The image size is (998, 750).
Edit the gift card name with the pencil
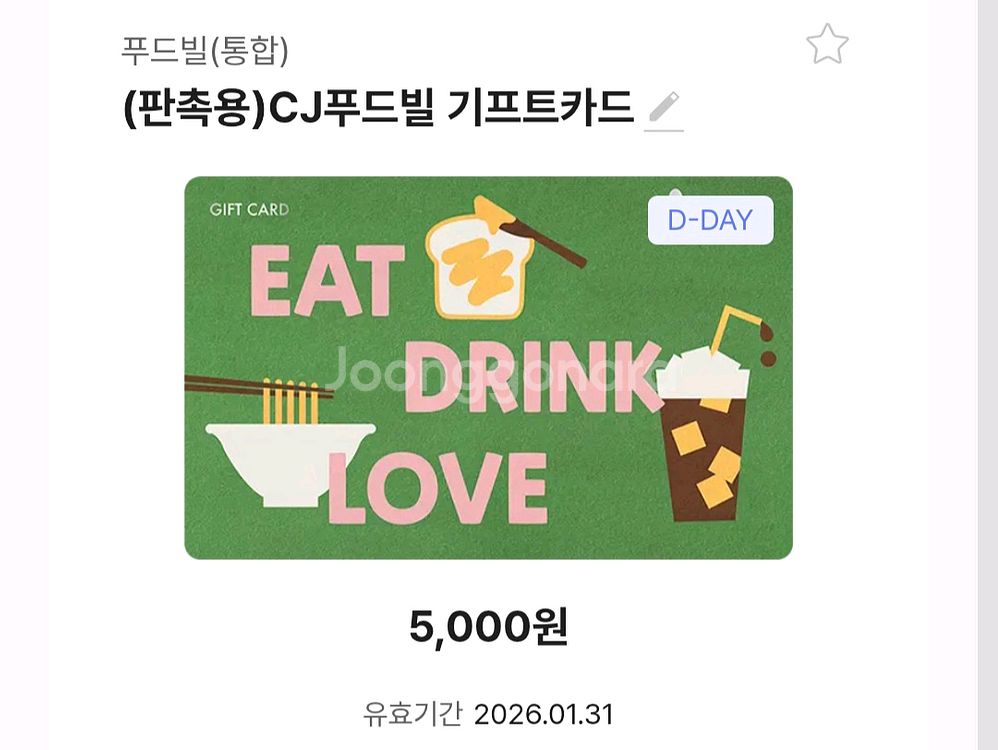click(x=665, y=109)
